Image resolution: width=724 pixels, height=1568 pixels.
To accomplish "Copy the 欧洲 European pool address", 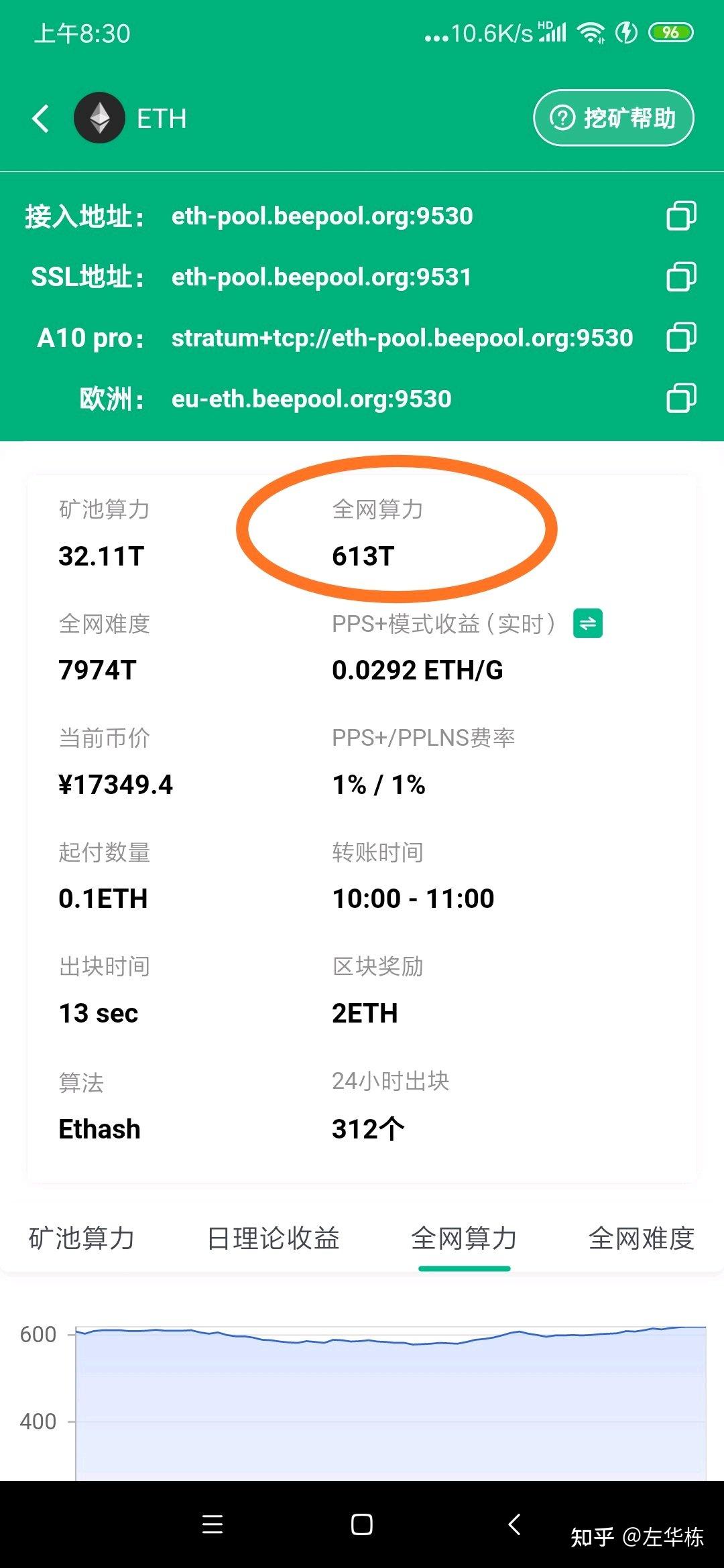I will (680, 399).
